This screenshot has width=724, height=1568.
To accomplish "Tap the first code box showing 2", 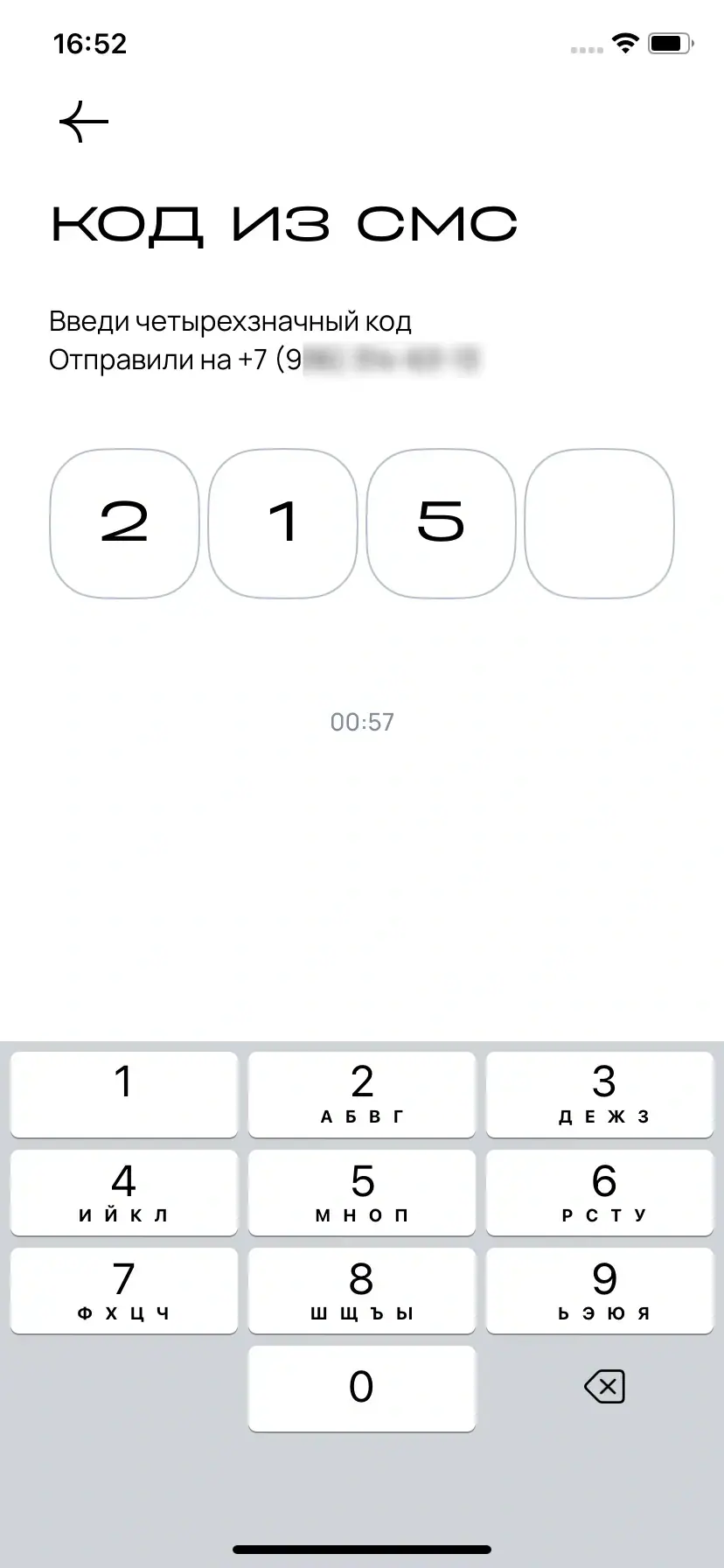I will point(124,523).
